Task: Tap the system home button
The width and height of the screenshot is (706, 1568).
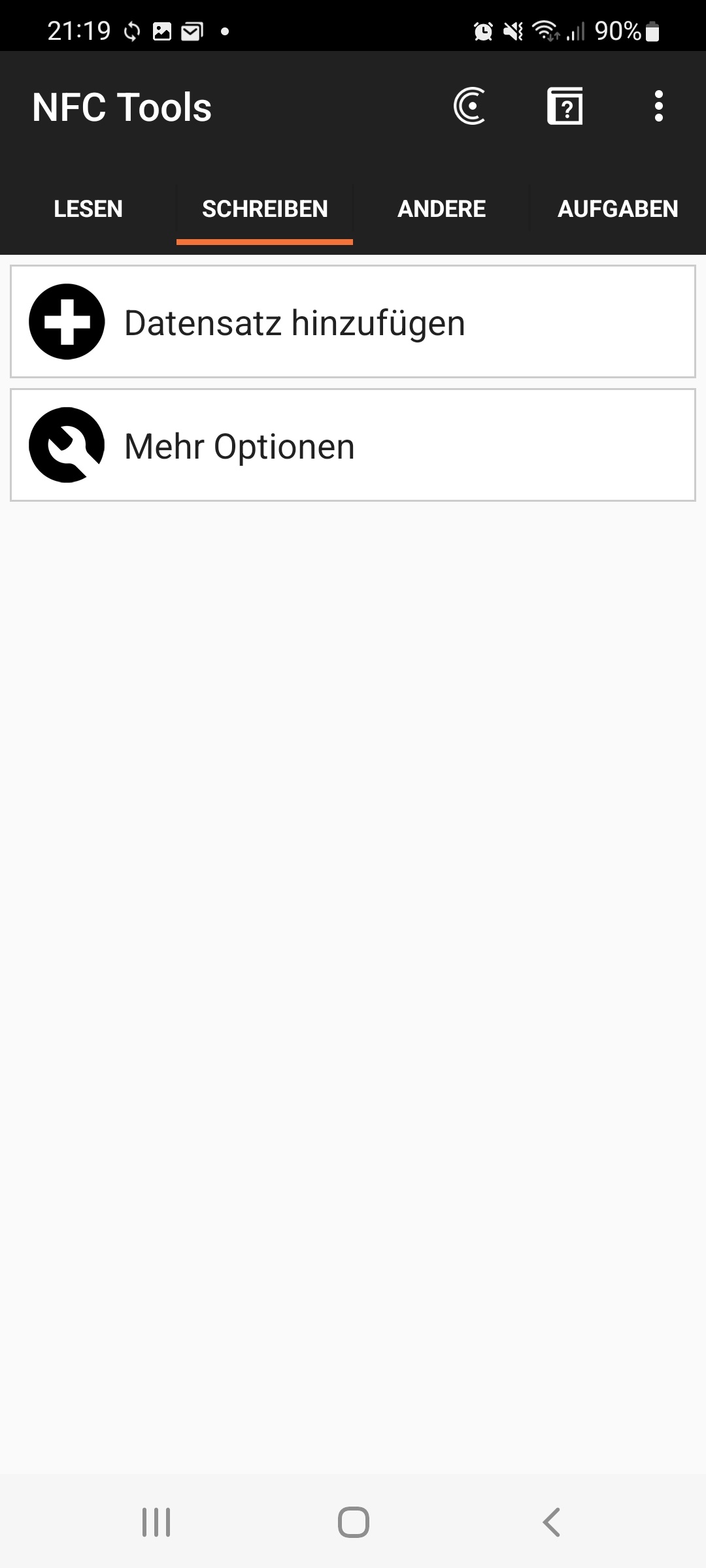Action: pyautogui.click(x=353, y=1522)
